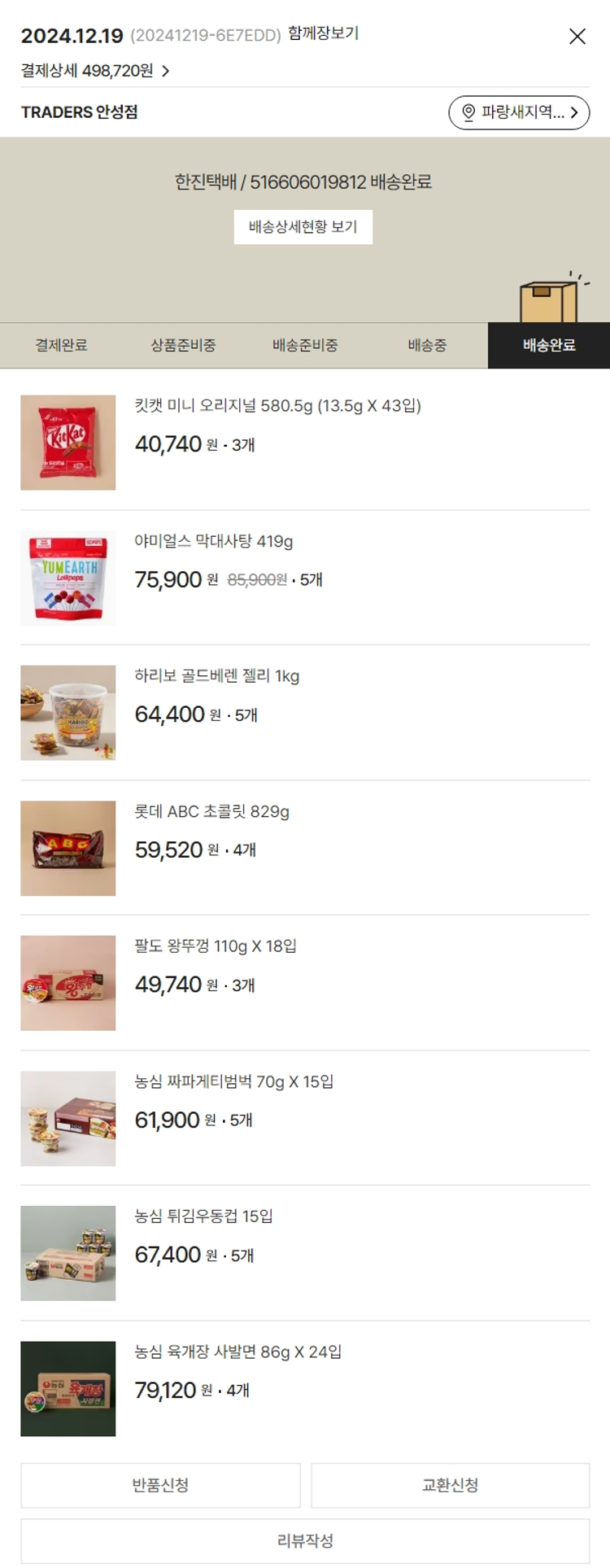Open the 파랑새지역 store location button
Viewport: 610px width, 1568px height.
pos(519,112)
